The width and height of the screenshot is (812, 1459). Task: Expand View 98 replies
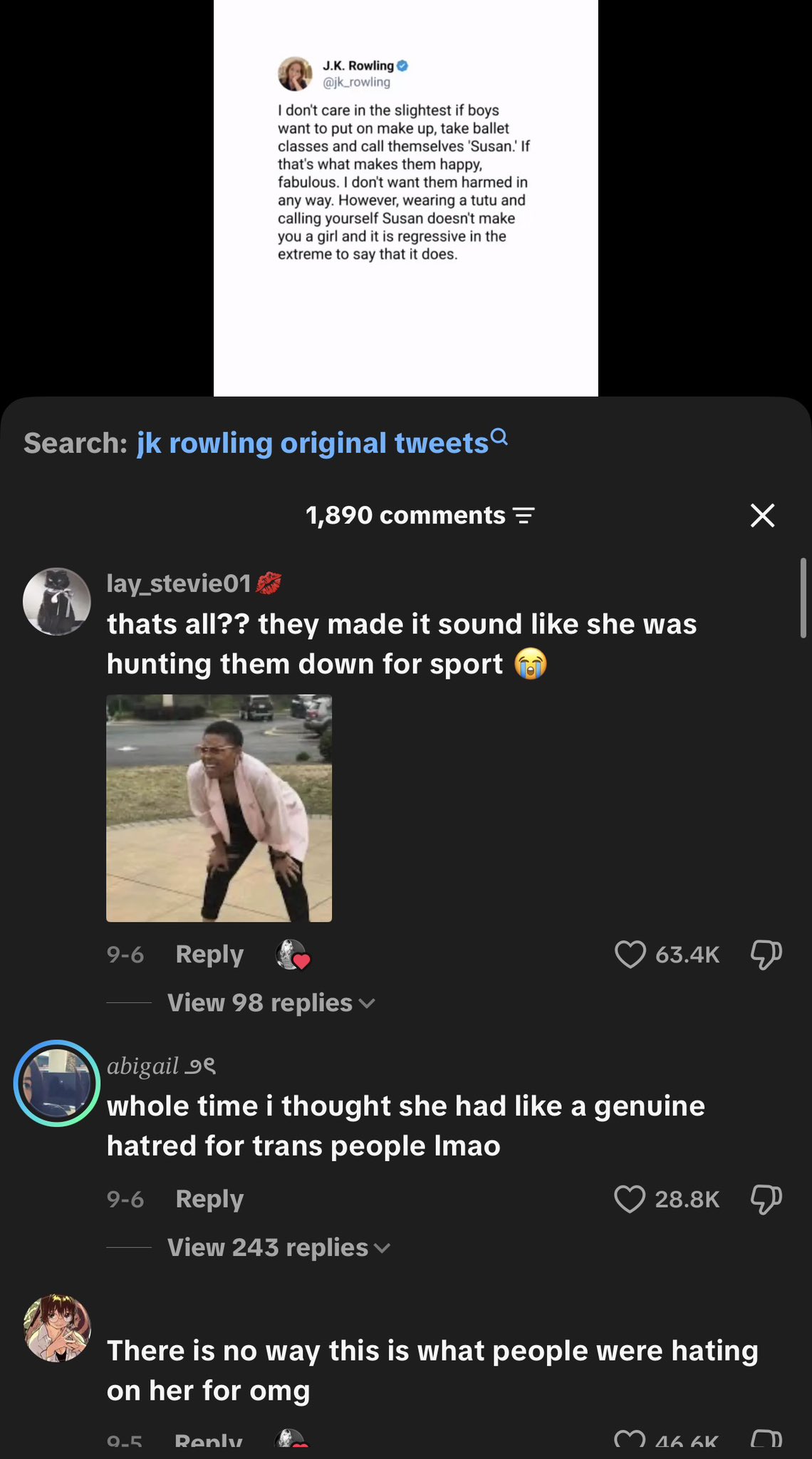point(271,1003)
